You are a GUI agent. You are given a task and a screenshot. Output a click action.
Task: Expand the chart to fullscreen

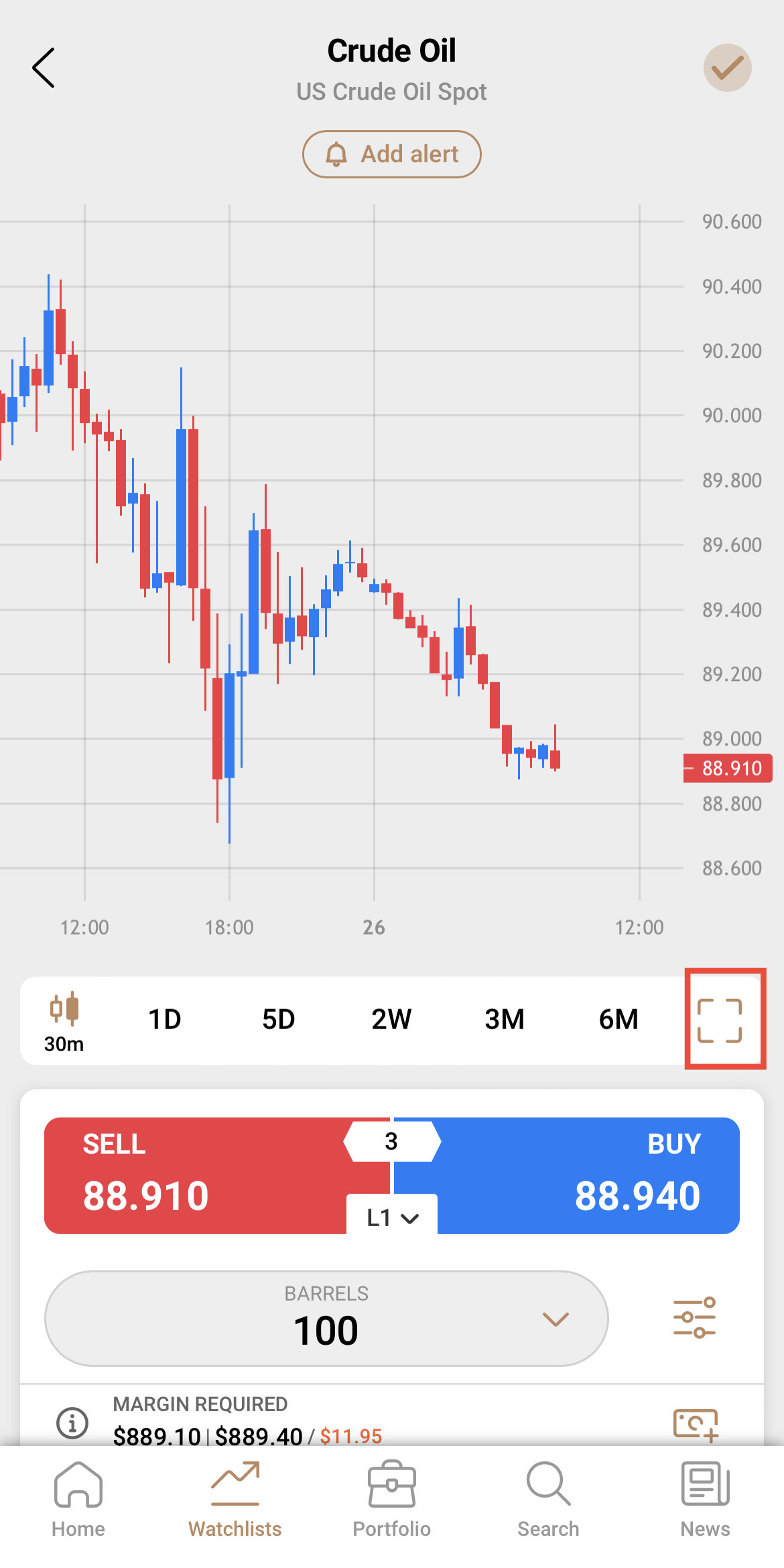coord(720,1020)
